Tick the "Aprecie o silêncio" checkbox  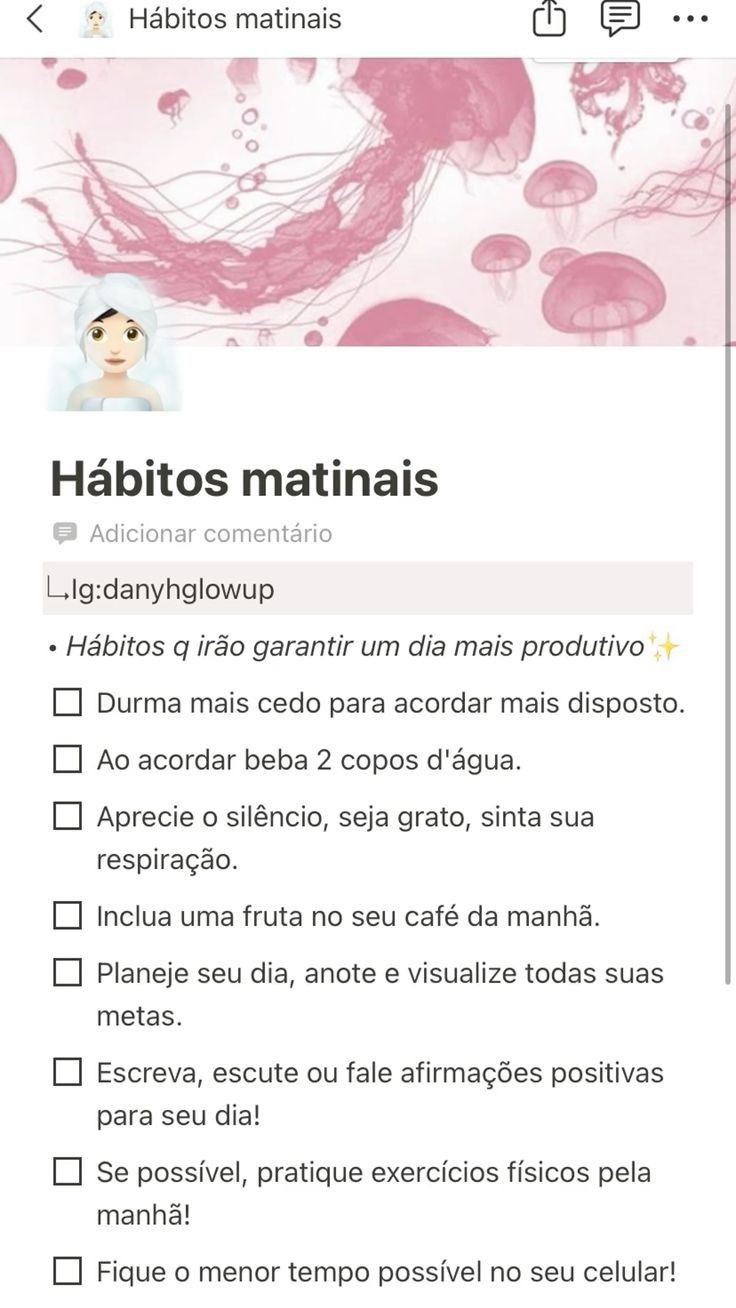(x=67, y=817)
